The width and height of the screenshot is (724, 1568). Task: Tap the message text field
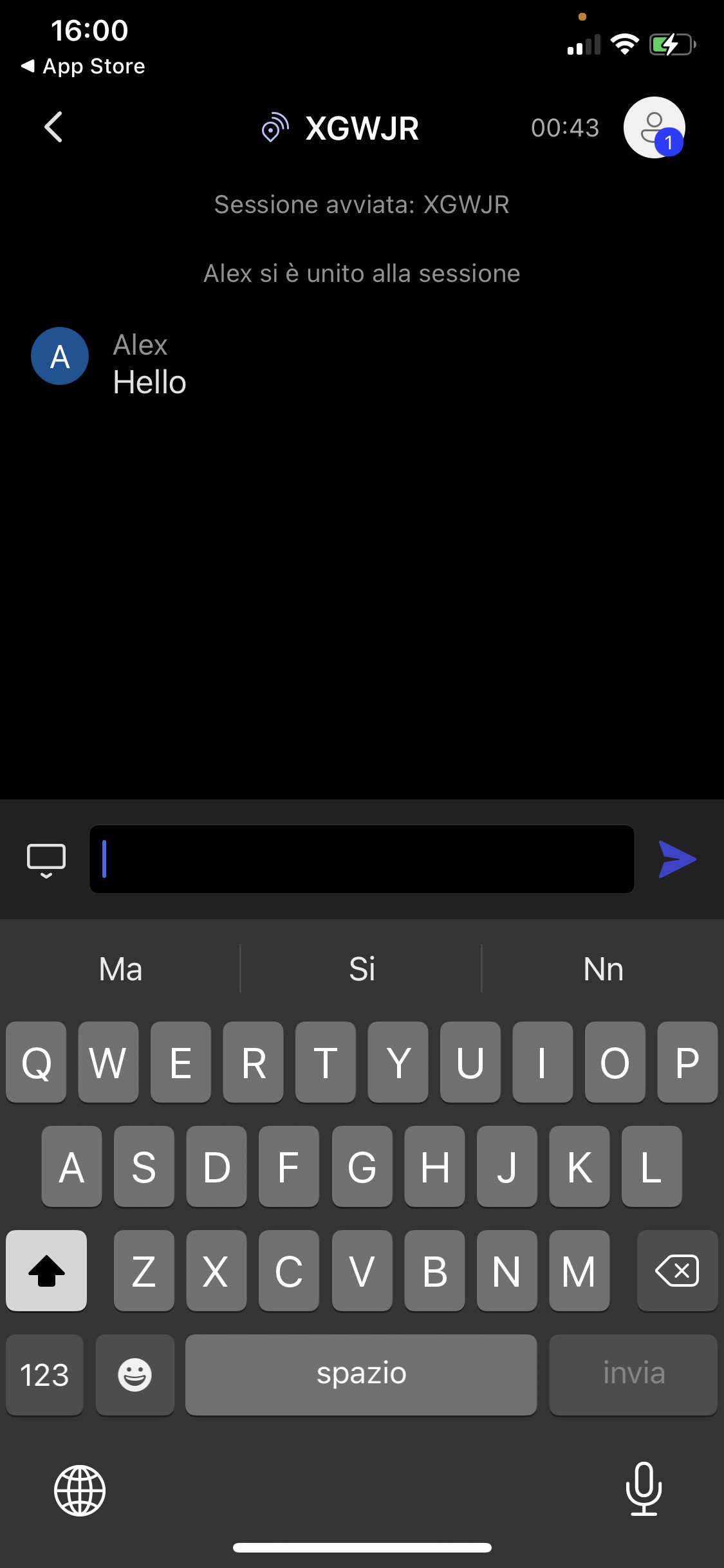point(362,859)
